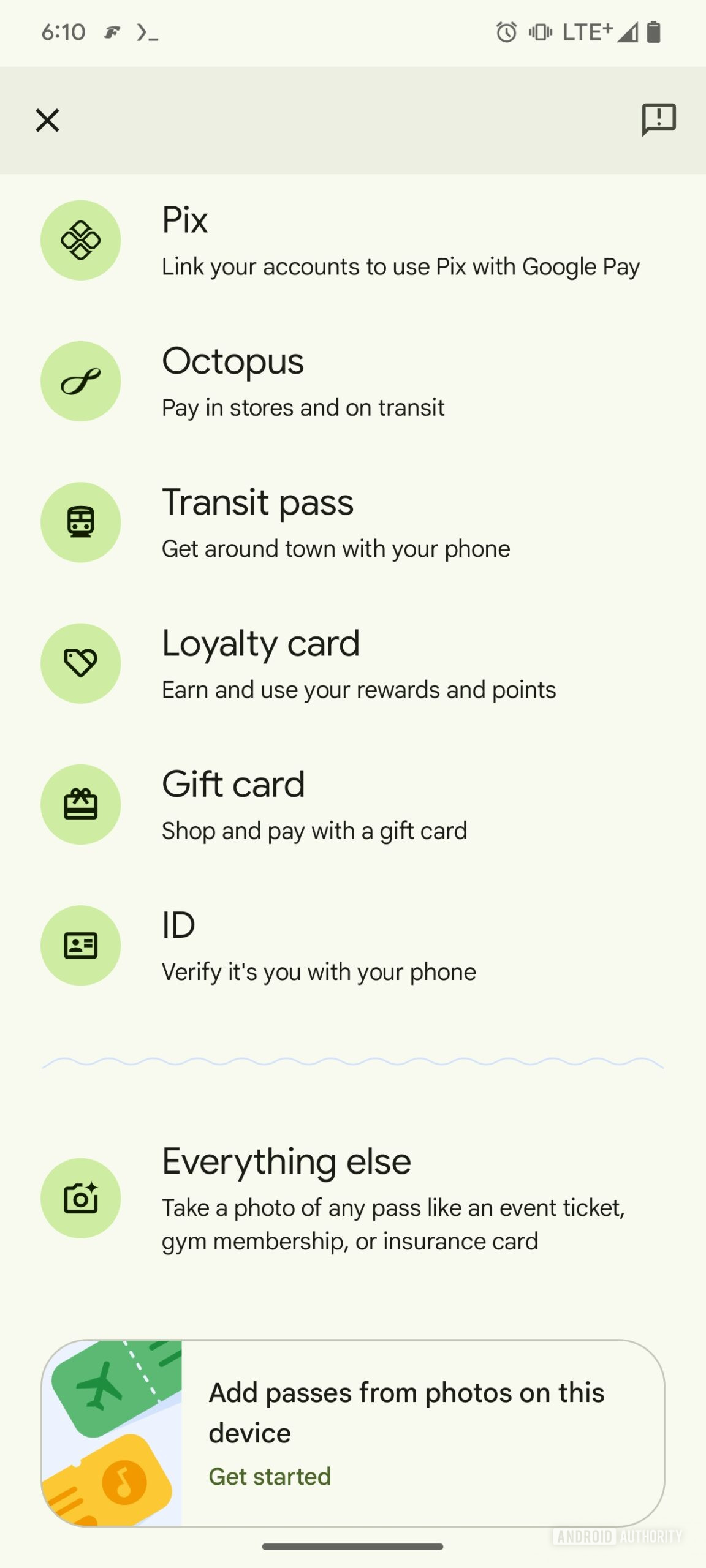Open the send feedback icon

[x=658, y=119]
